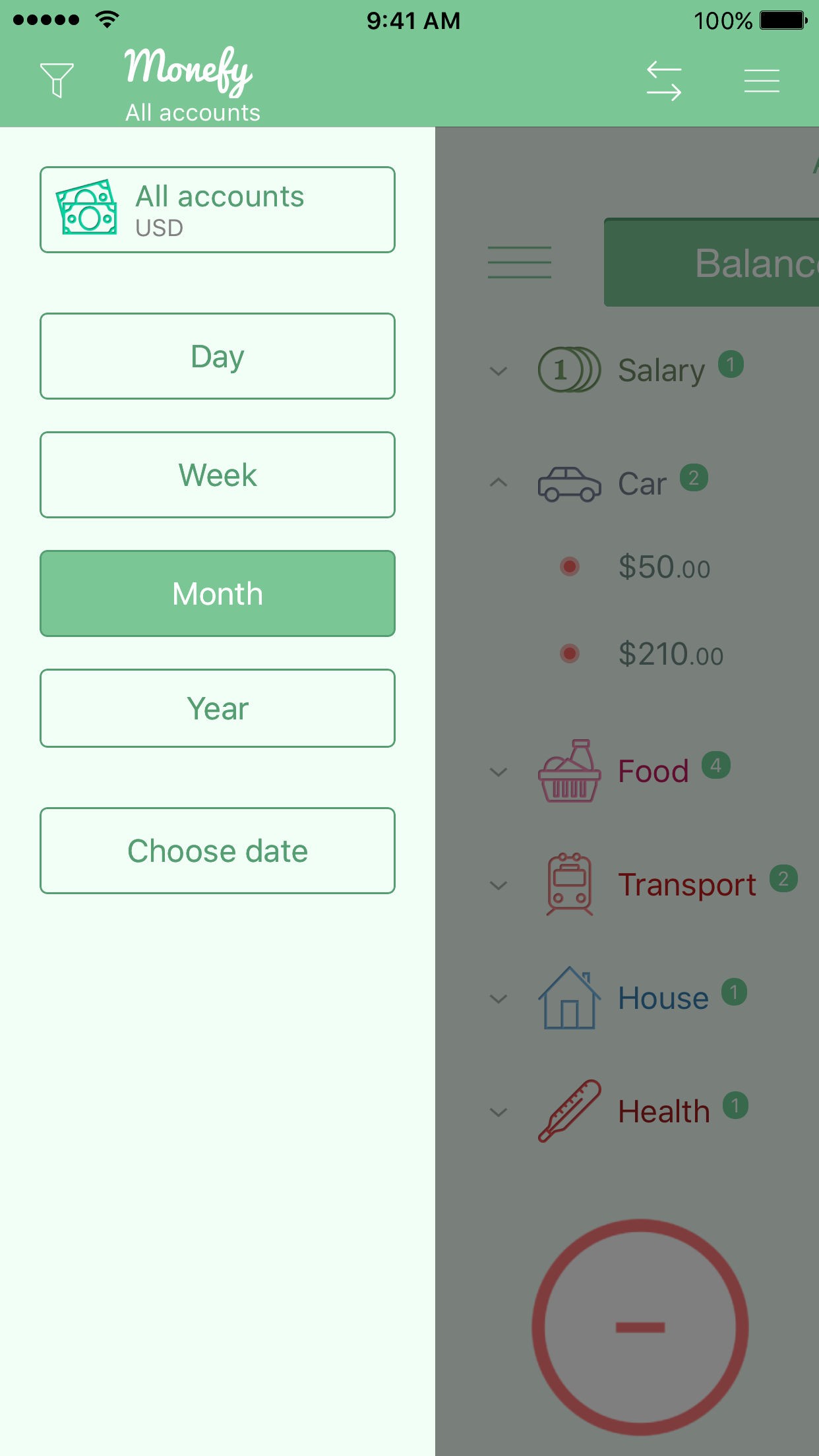The height and width of the screenshot is (1456, 819).
Task: Open the $50.00 Car record
Action: click(663, 567)
